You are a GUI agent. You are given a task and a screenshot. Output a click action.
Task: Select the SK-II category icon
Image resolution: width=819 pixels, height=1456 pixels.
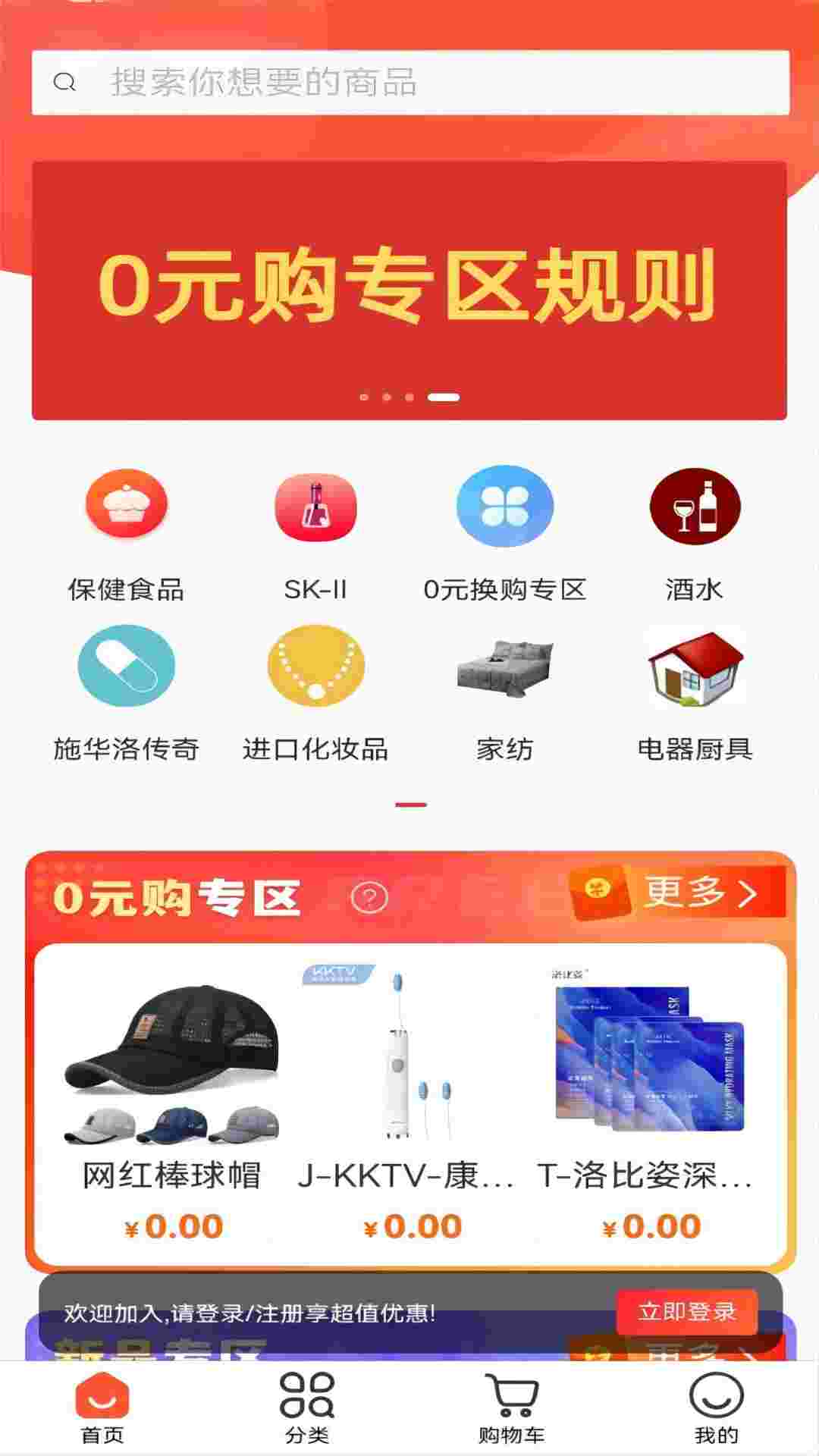[315, 507]
